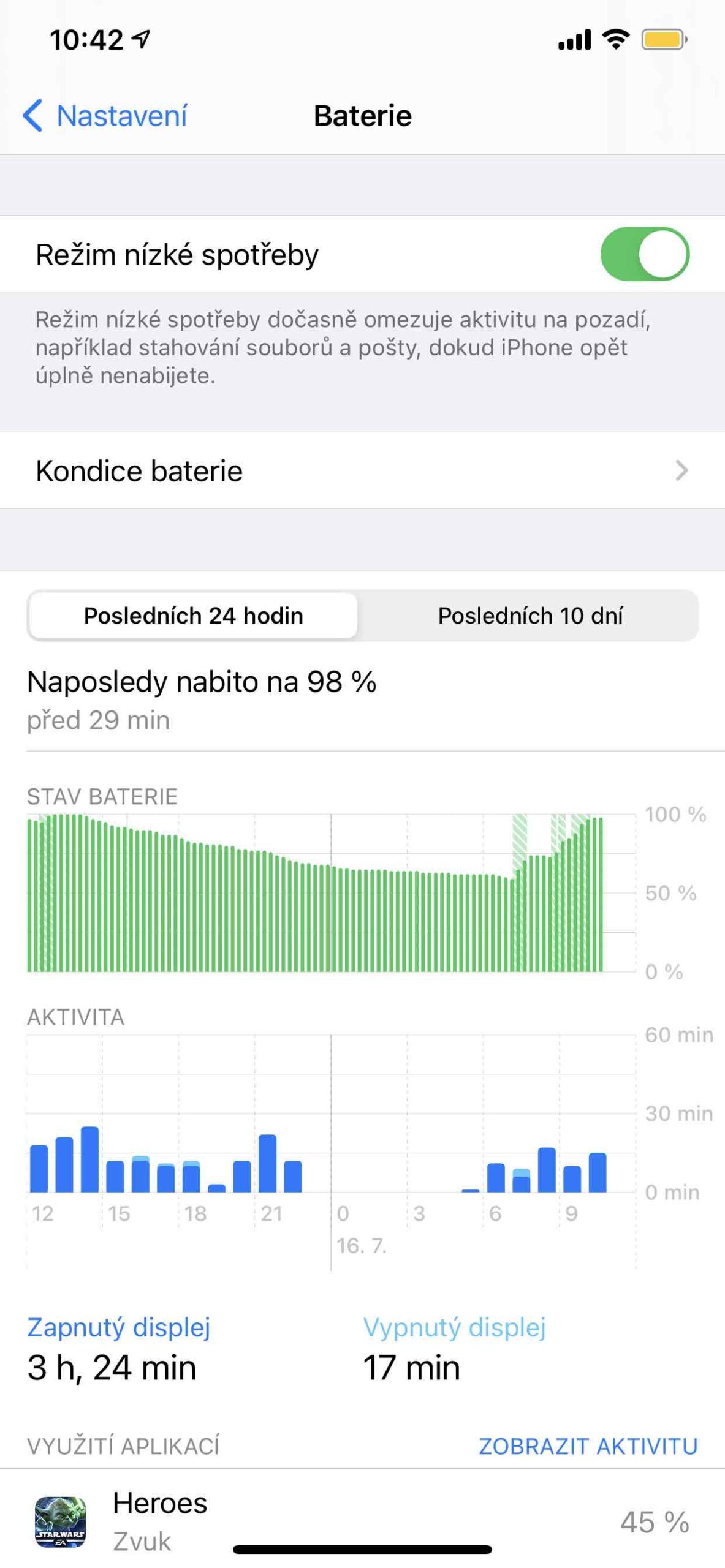Tap the Wi-Fi icon in the status bar

coord(616,39)
